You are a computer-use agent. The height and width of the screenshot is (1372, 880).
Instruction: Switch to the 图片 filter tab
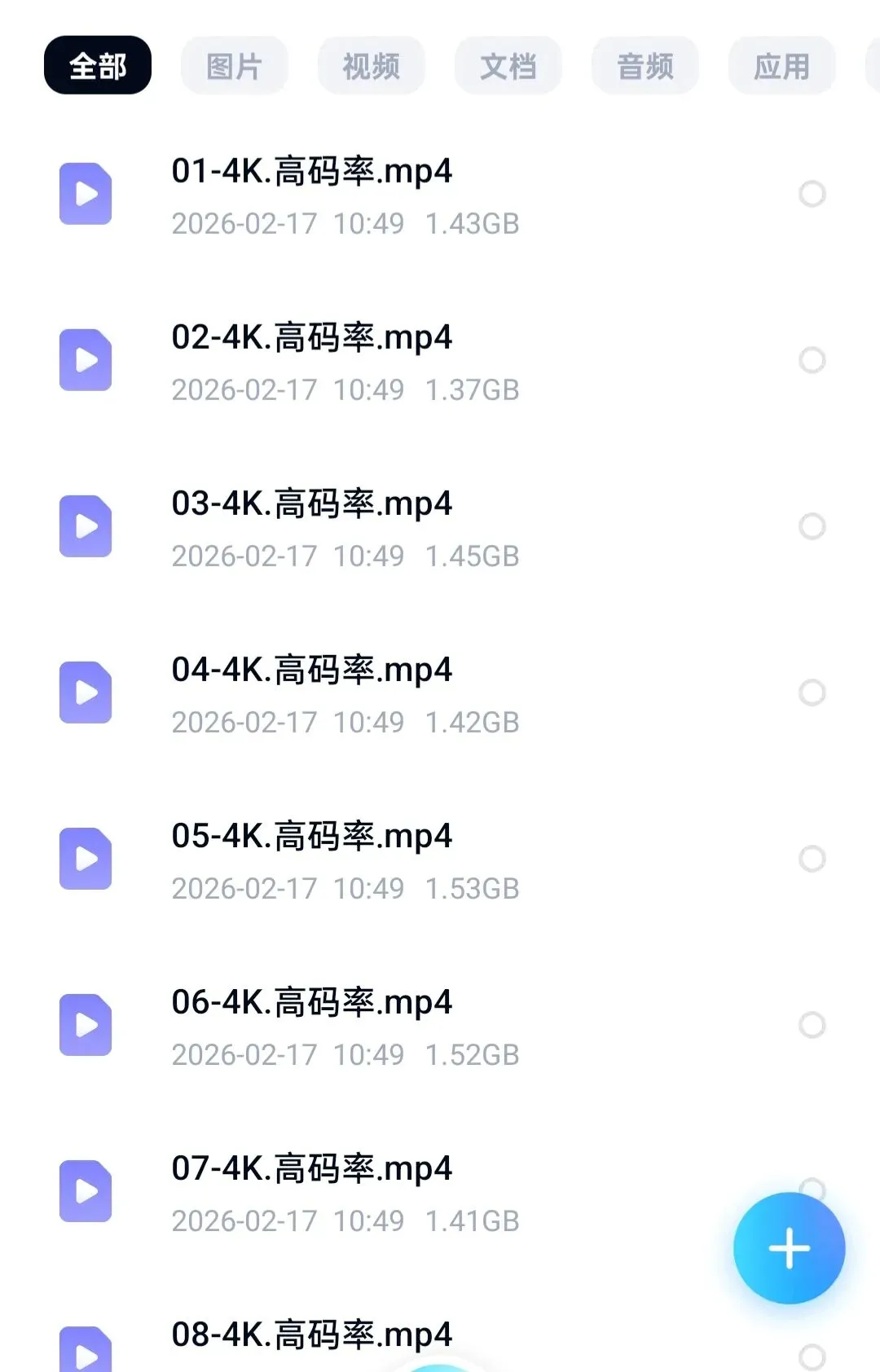(x=234, y=65)
